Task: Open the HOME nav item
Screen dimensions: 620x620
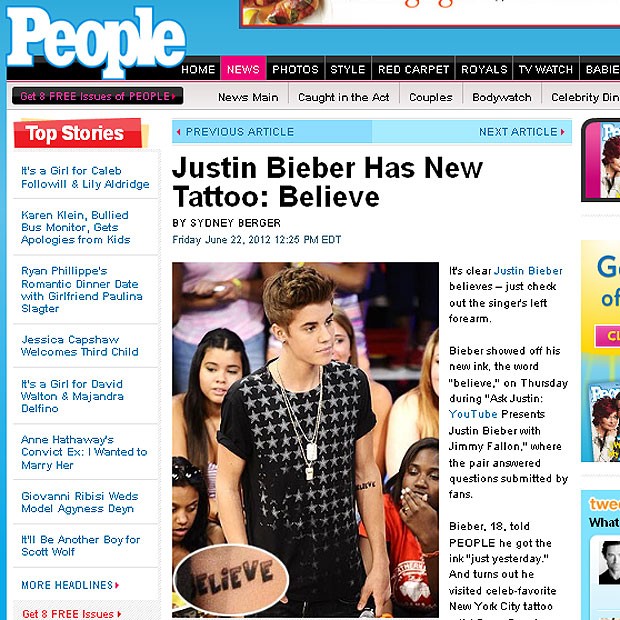Action: (x=198, y=70)
